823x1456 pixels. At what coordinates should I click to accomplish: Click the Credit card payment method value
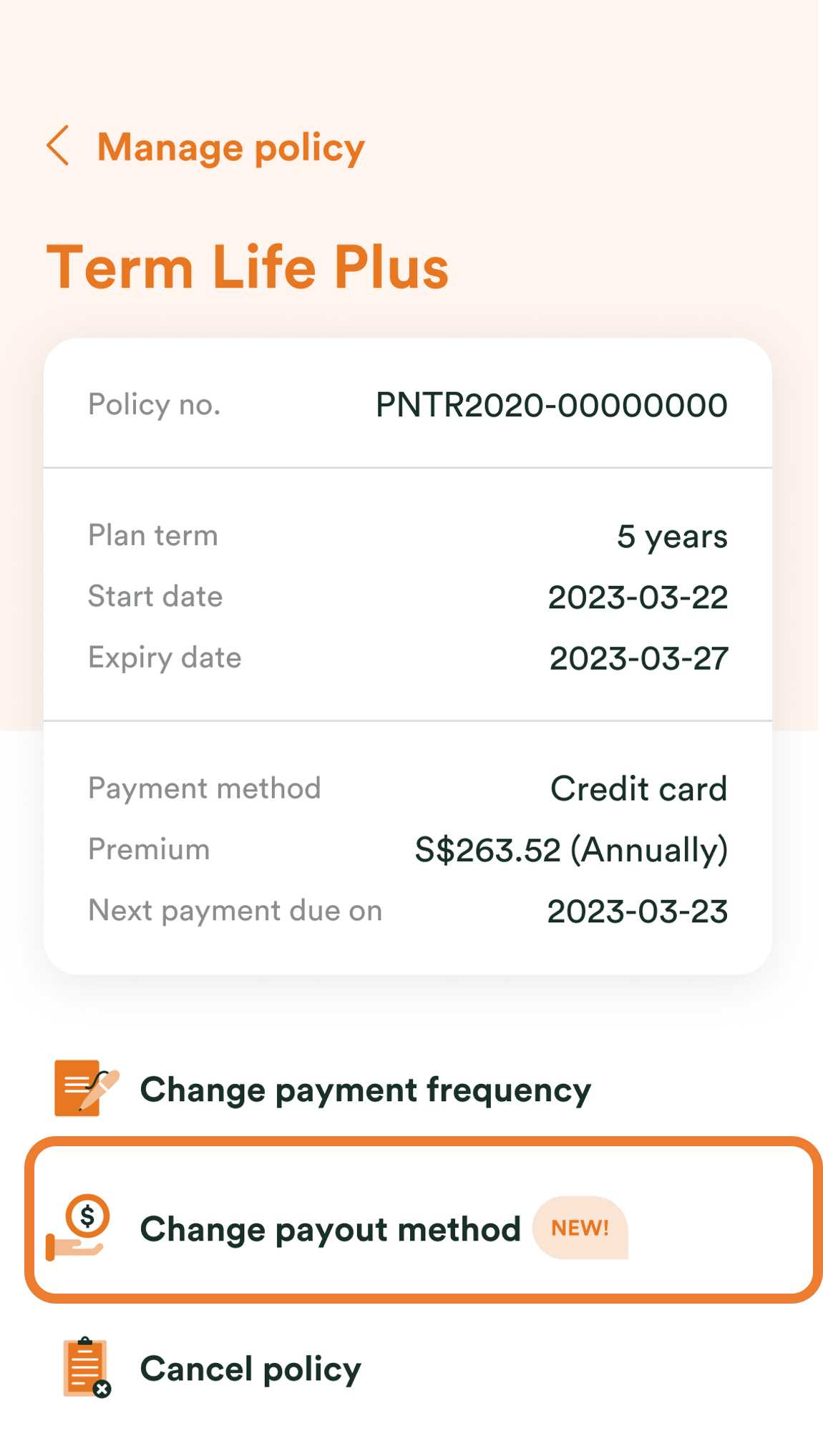[638, 788]
